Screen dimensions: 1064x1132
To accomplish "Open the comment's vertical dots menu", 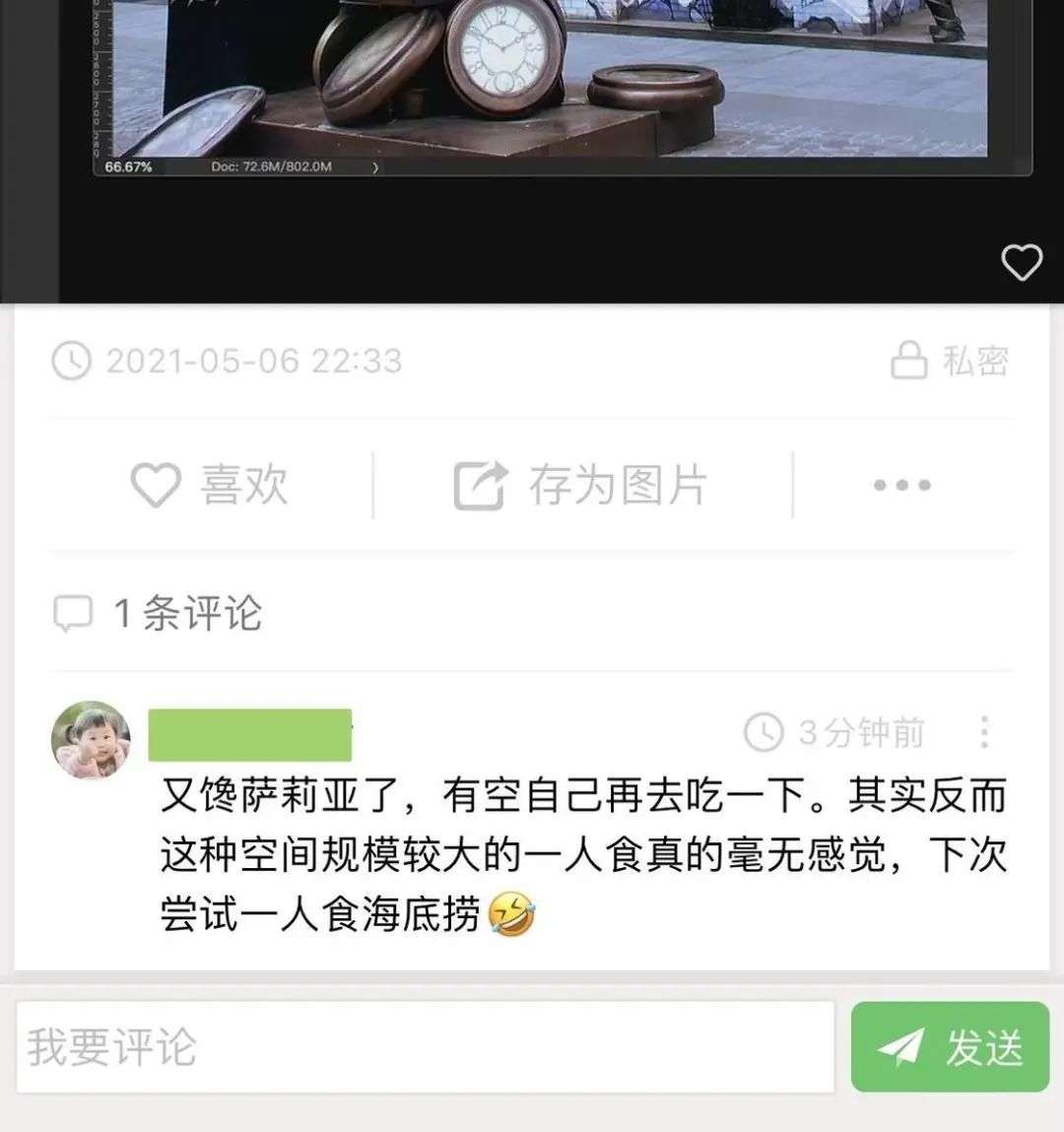I will (984, 732).
